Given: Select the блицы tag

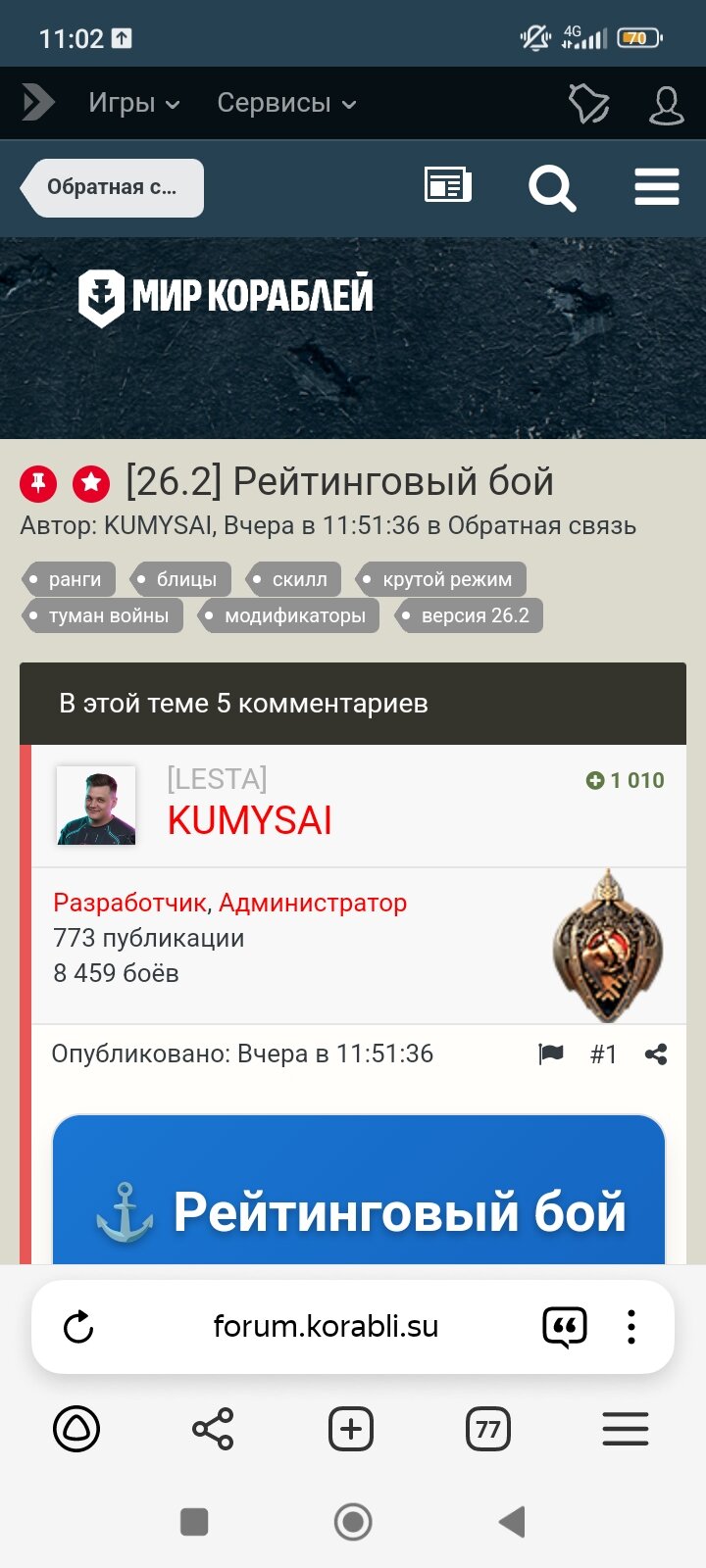Looking at the screenshot, I should pyautogui.click(x=180, y=579).
